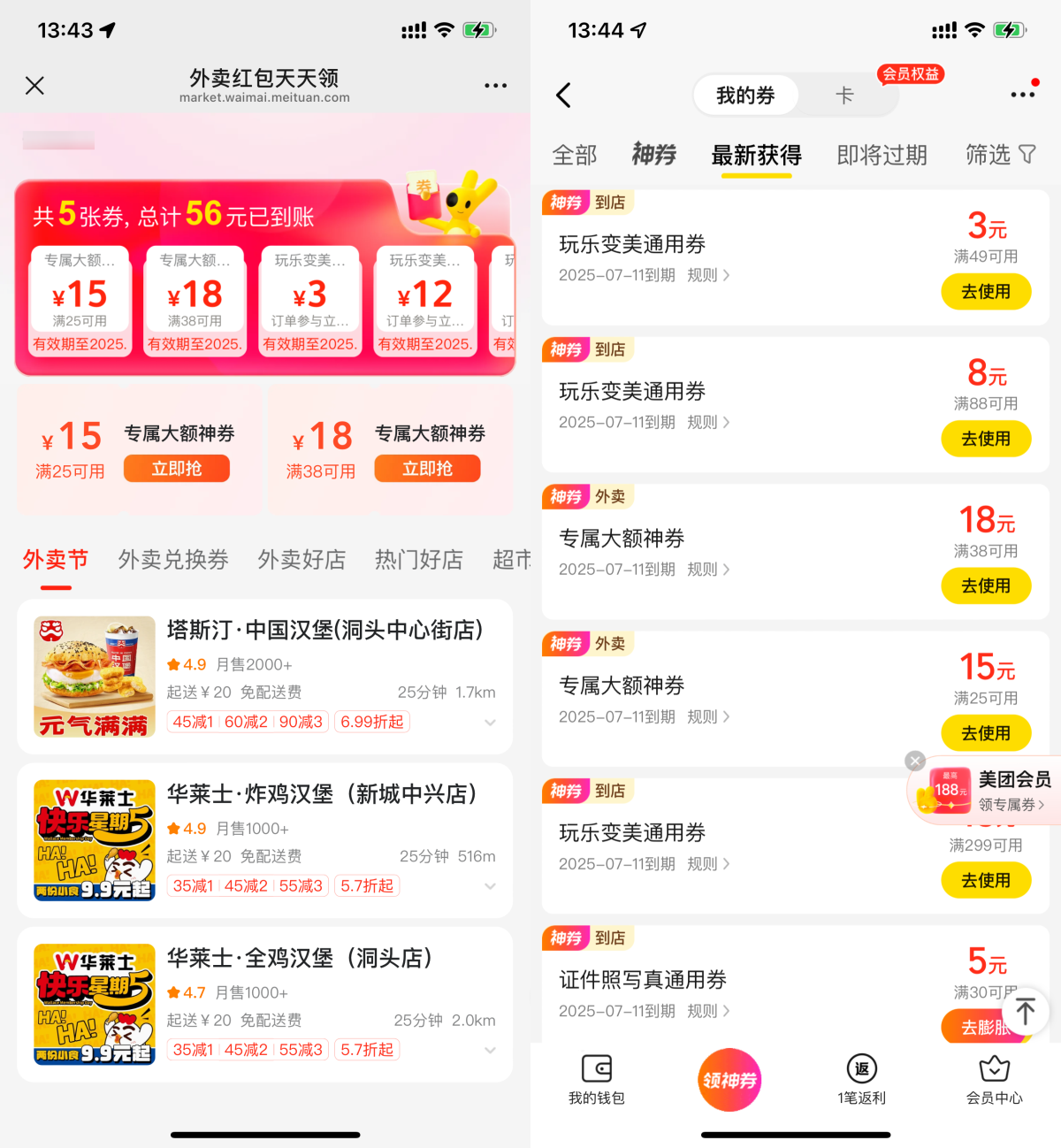The height and width of the screenshot is (1148, 1061).
Task: Tap the back arrow on coupons page
Action: click(x=563, y=95)
